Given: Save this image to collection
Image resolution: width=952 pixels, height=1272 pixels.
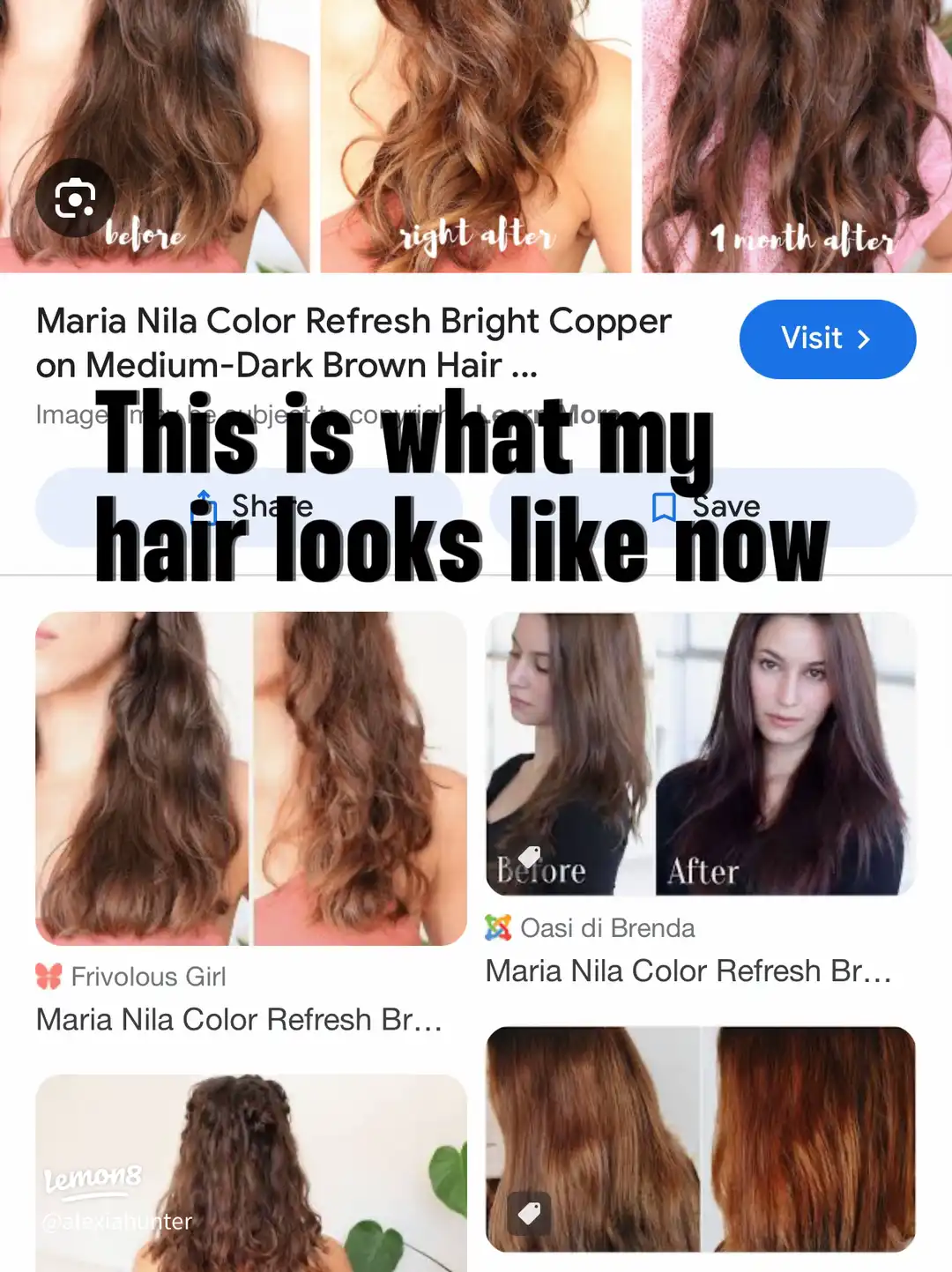Looking at the screenshot, I should (703, 508).
